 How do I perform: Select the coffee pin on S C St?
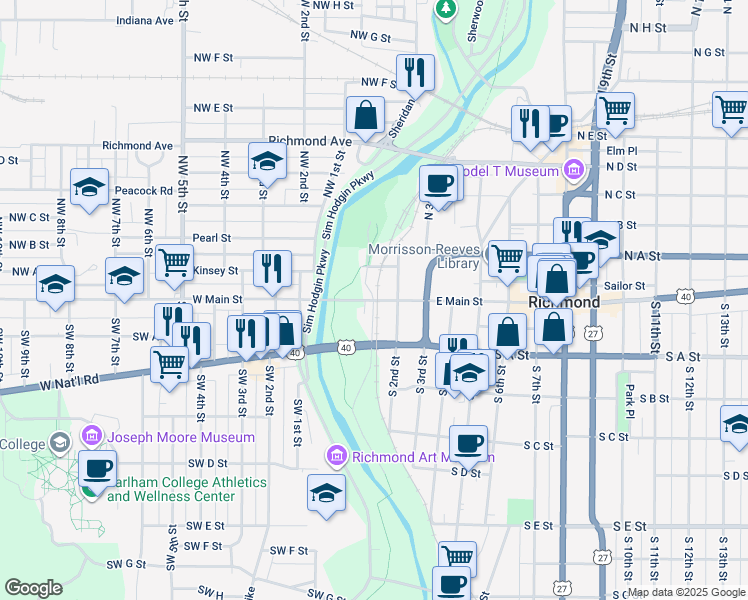(x=467, y=443)
